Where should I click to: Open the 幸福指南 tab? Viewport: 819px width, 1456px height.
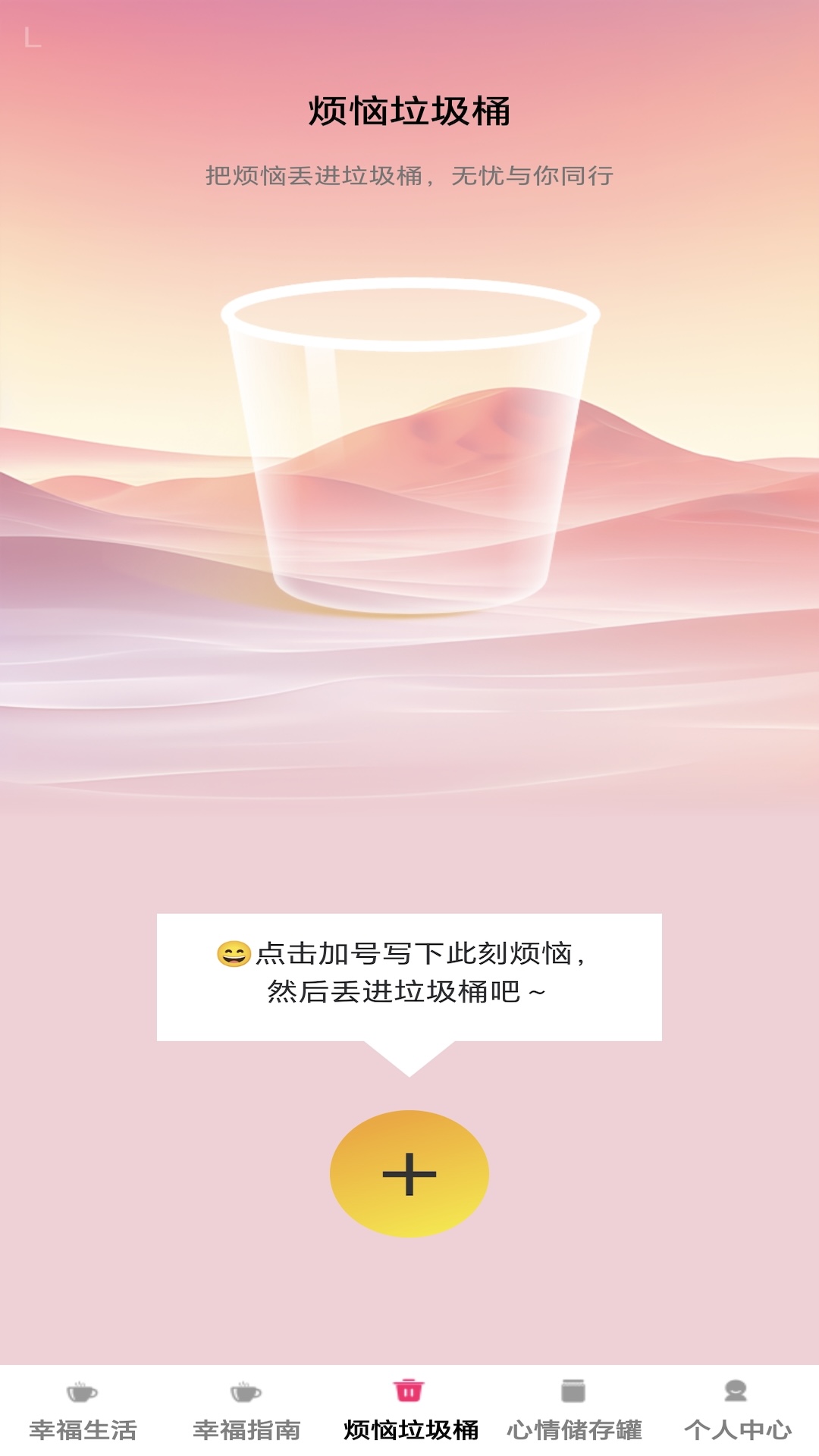246,1410
